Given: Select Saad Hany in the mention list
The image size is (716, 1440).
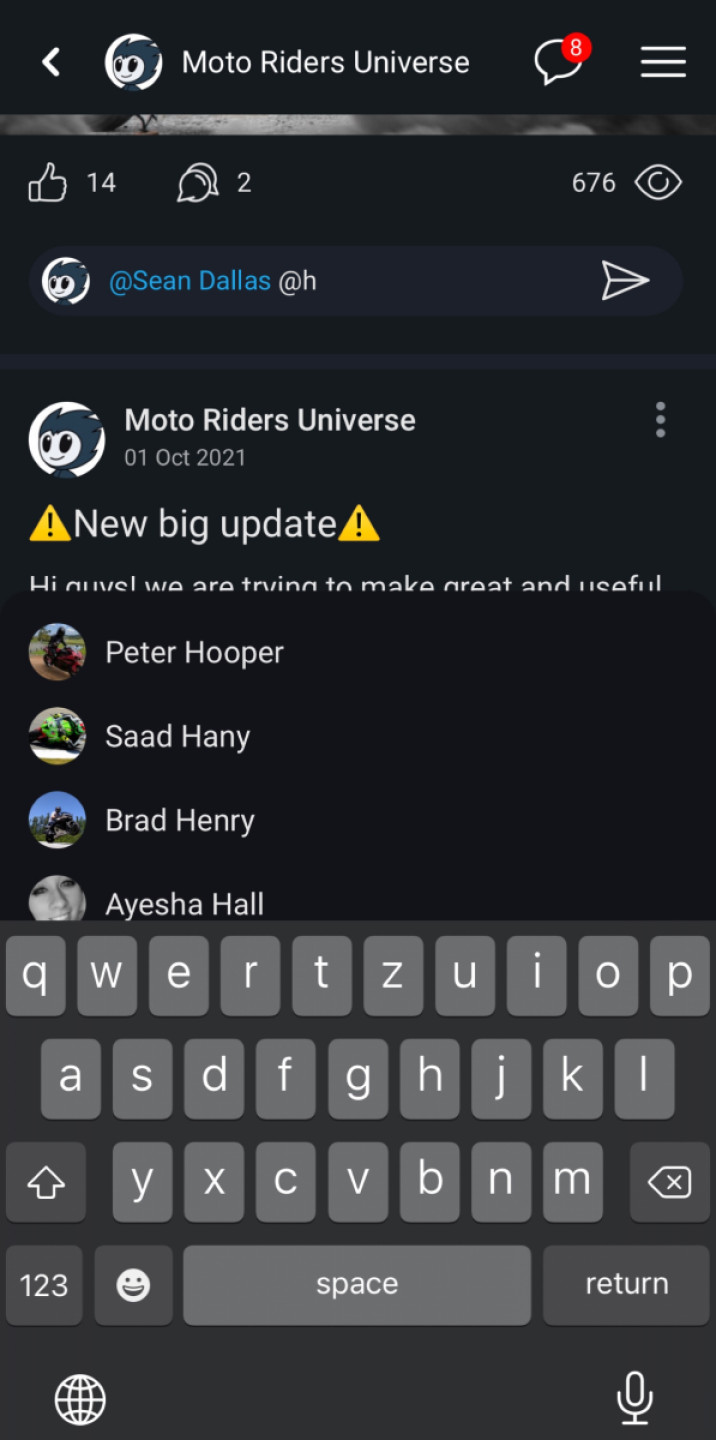Looking at the screenshot, I should 177,737.
